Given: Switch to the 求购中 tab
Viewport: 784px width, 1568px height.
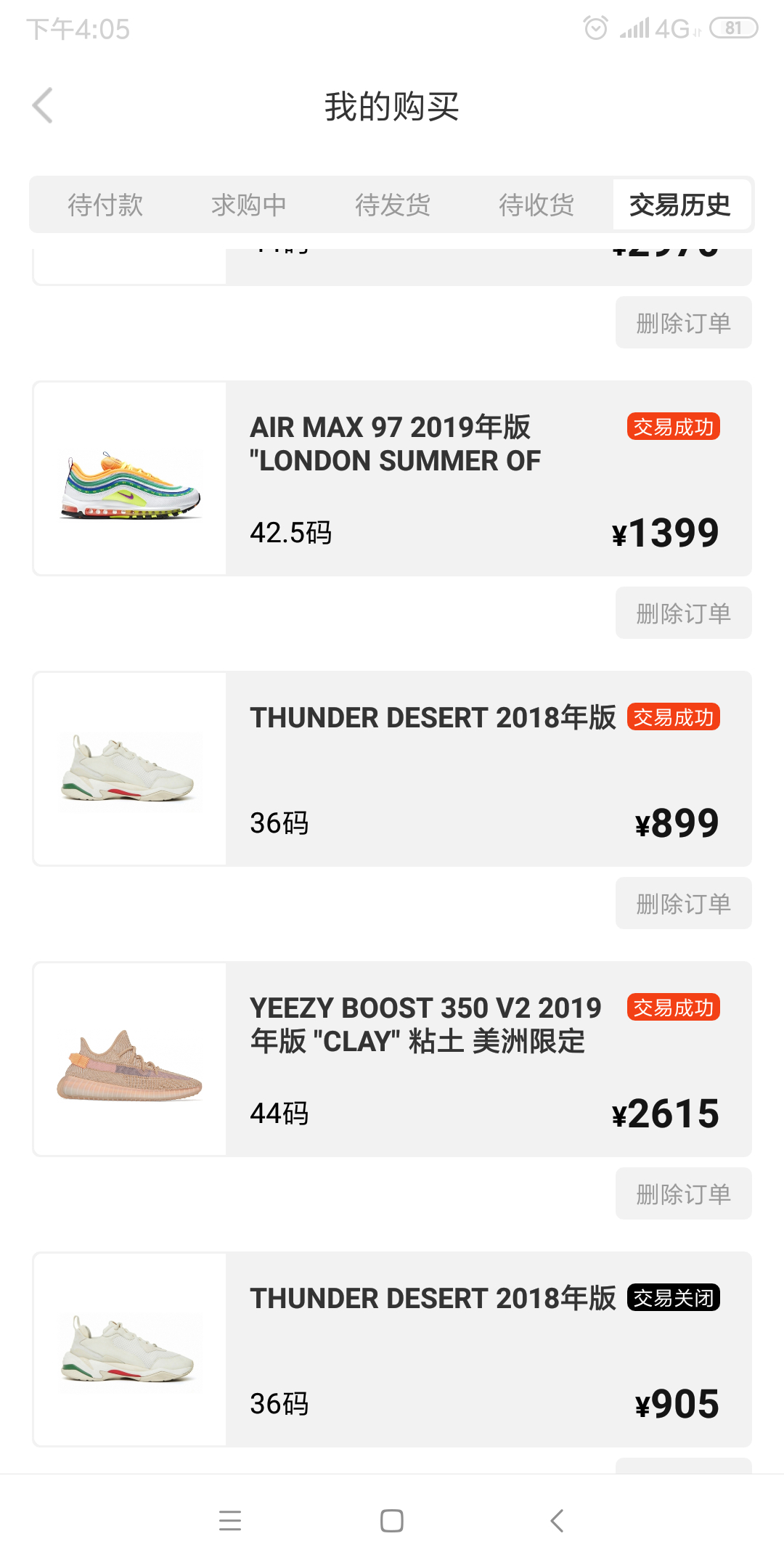Looking at the screenshot, I should [249, 205].
